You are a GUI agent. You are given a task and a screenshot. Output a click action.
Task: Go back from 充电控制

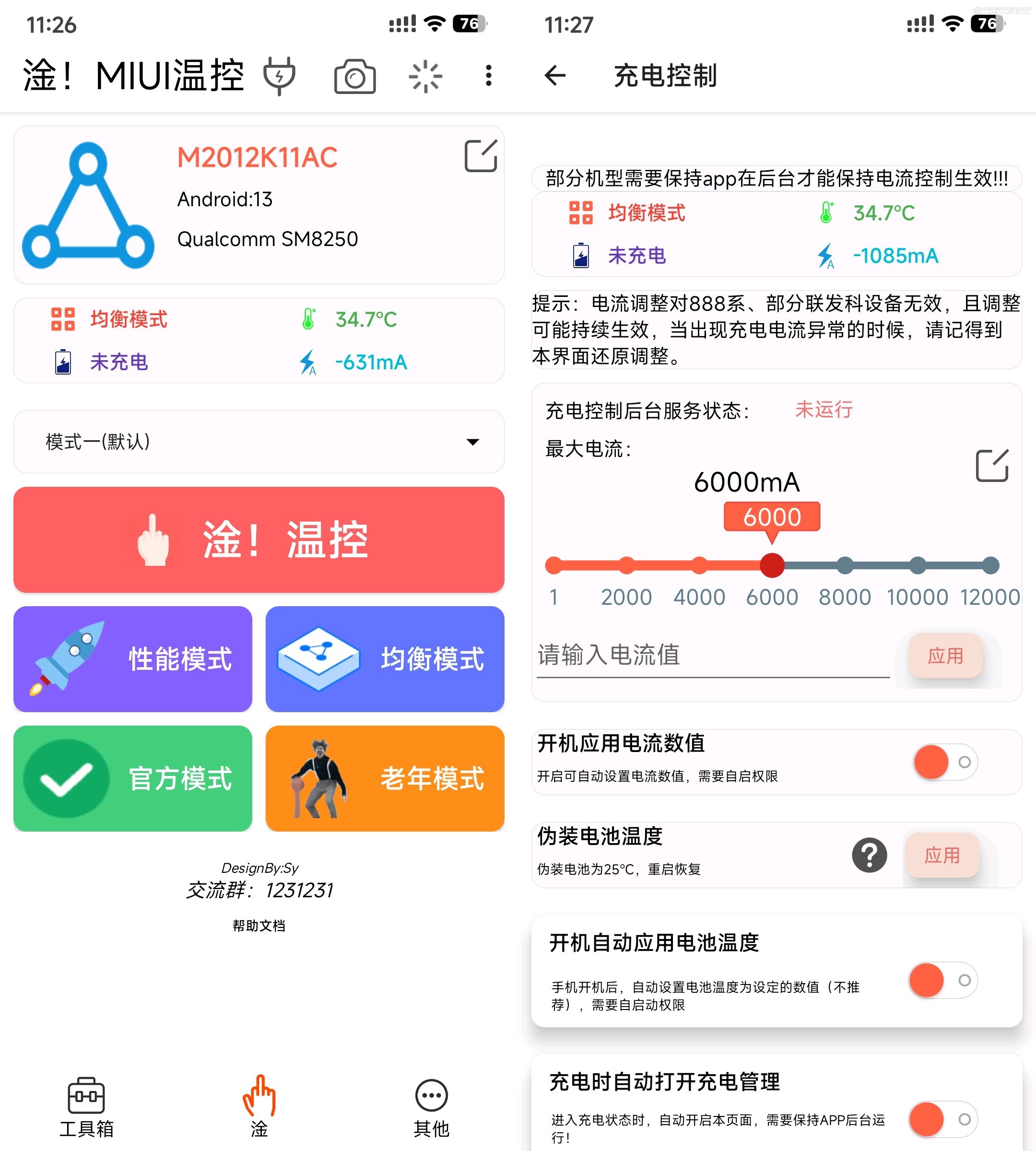pyautogui.click(x=555, y=75)
